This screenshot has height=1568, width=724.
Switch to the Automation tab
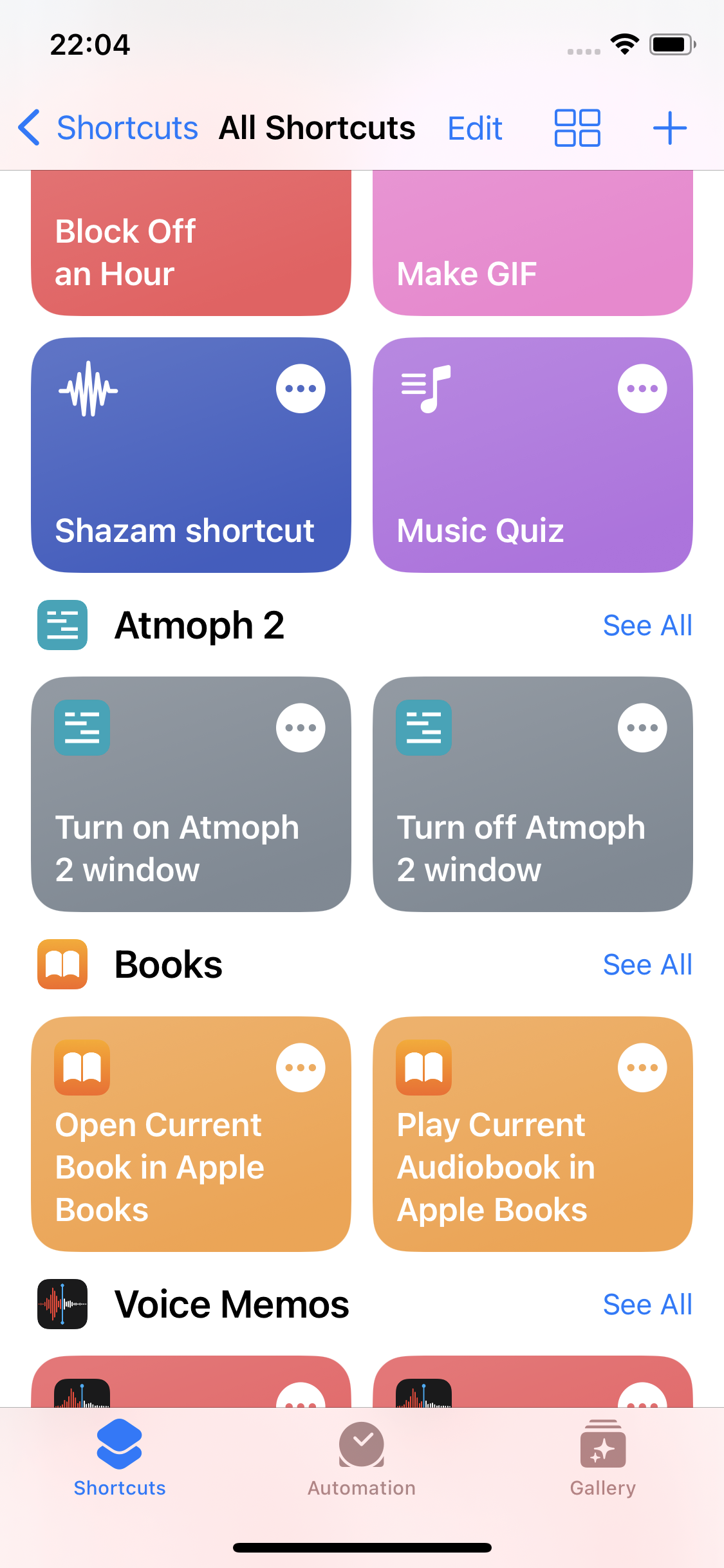pos(362,1459)
